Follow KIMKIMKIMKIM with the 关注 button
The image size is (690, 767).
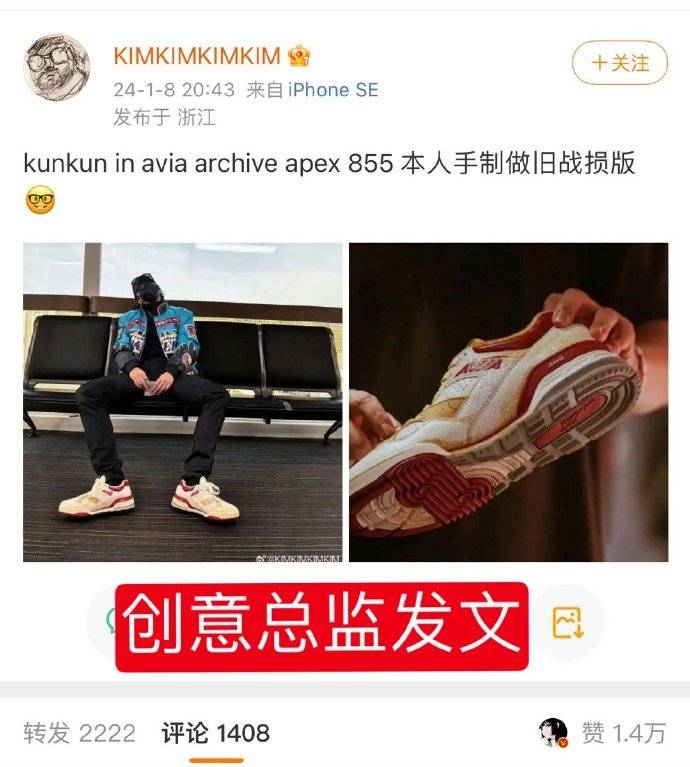click(619, 63)
